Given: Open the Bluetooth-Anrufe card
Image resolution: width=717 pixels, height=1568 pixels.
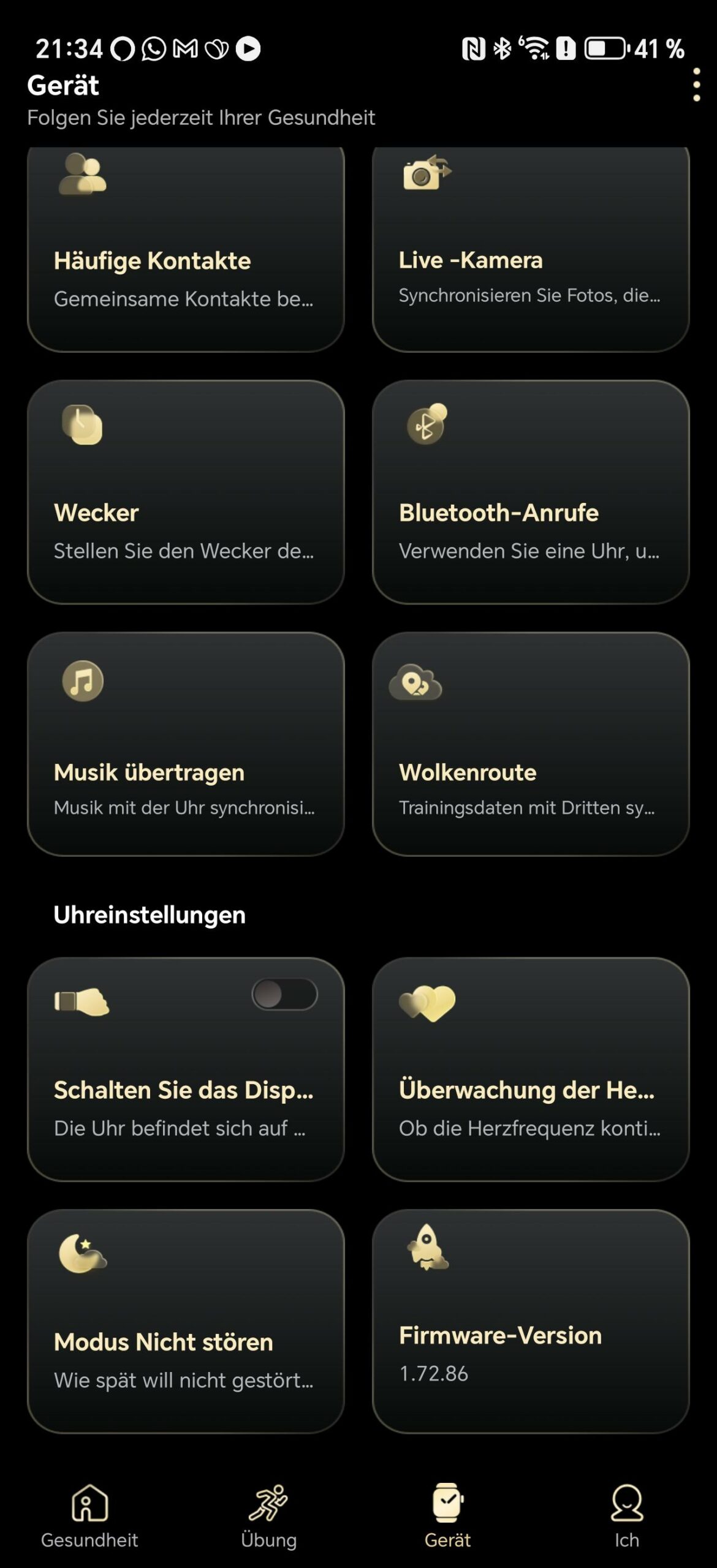Looking at the screenshot, I should pos(531,492).
